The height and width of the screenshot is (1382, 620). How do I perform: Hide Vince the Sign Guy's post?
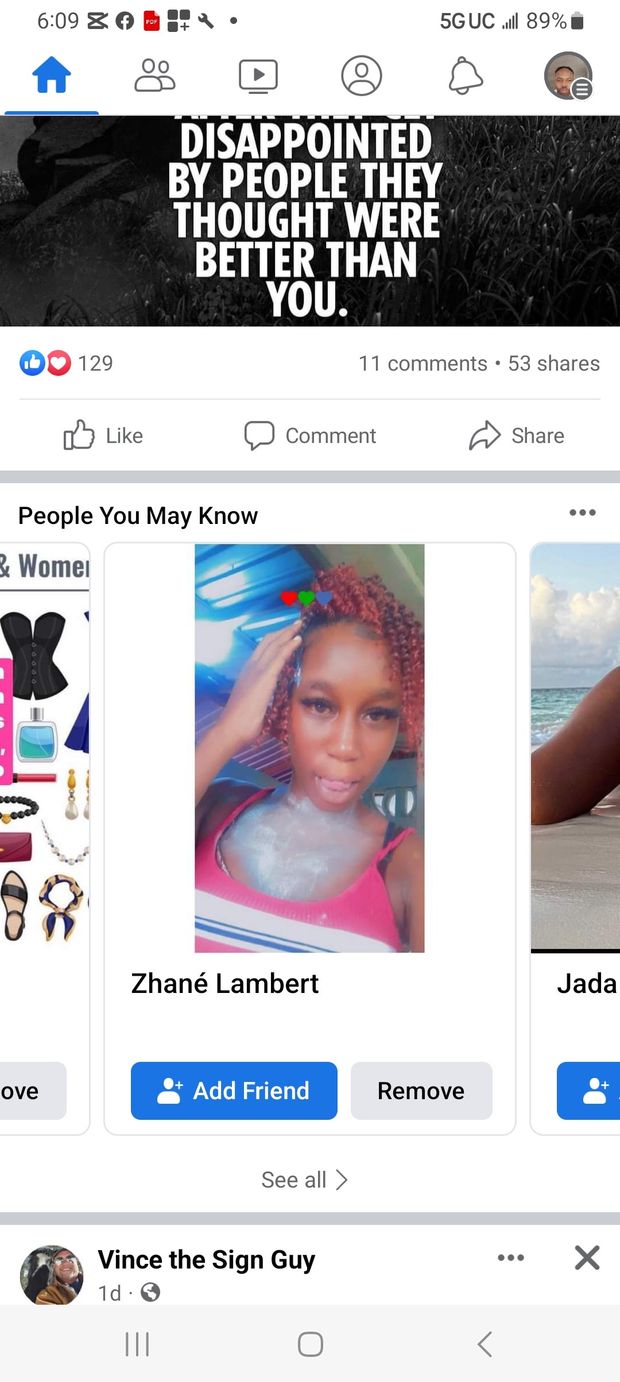click(x=587, y=1258)
